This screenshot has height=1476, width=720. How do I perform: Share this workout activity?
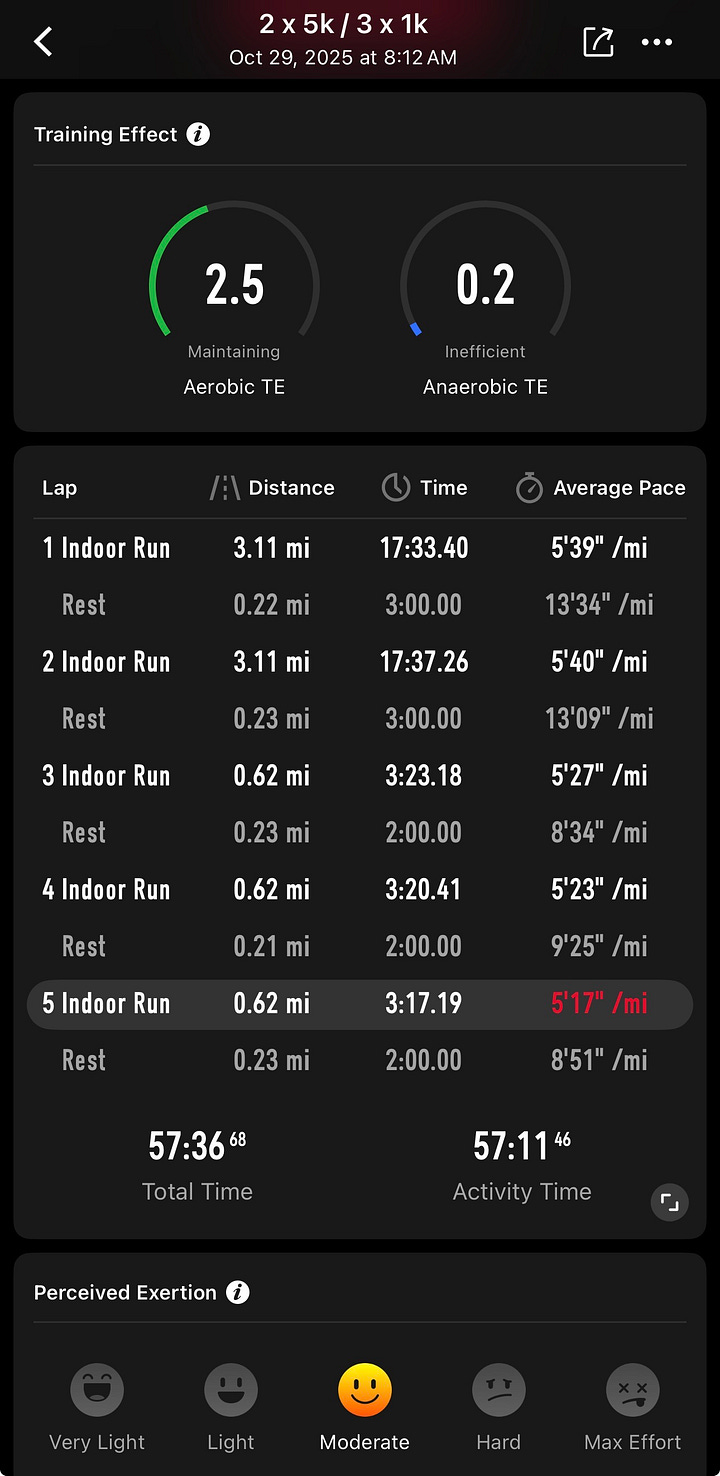[x=598, y=42]
